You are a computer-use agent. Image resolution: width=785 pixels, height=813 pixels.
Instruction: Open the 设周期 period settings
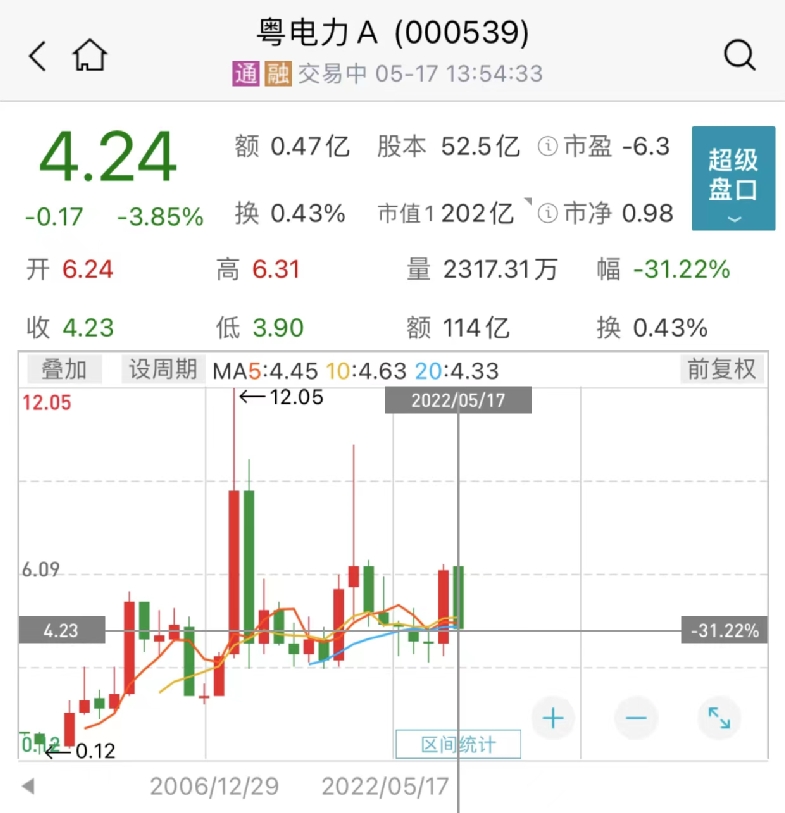[x=162, y=369]
